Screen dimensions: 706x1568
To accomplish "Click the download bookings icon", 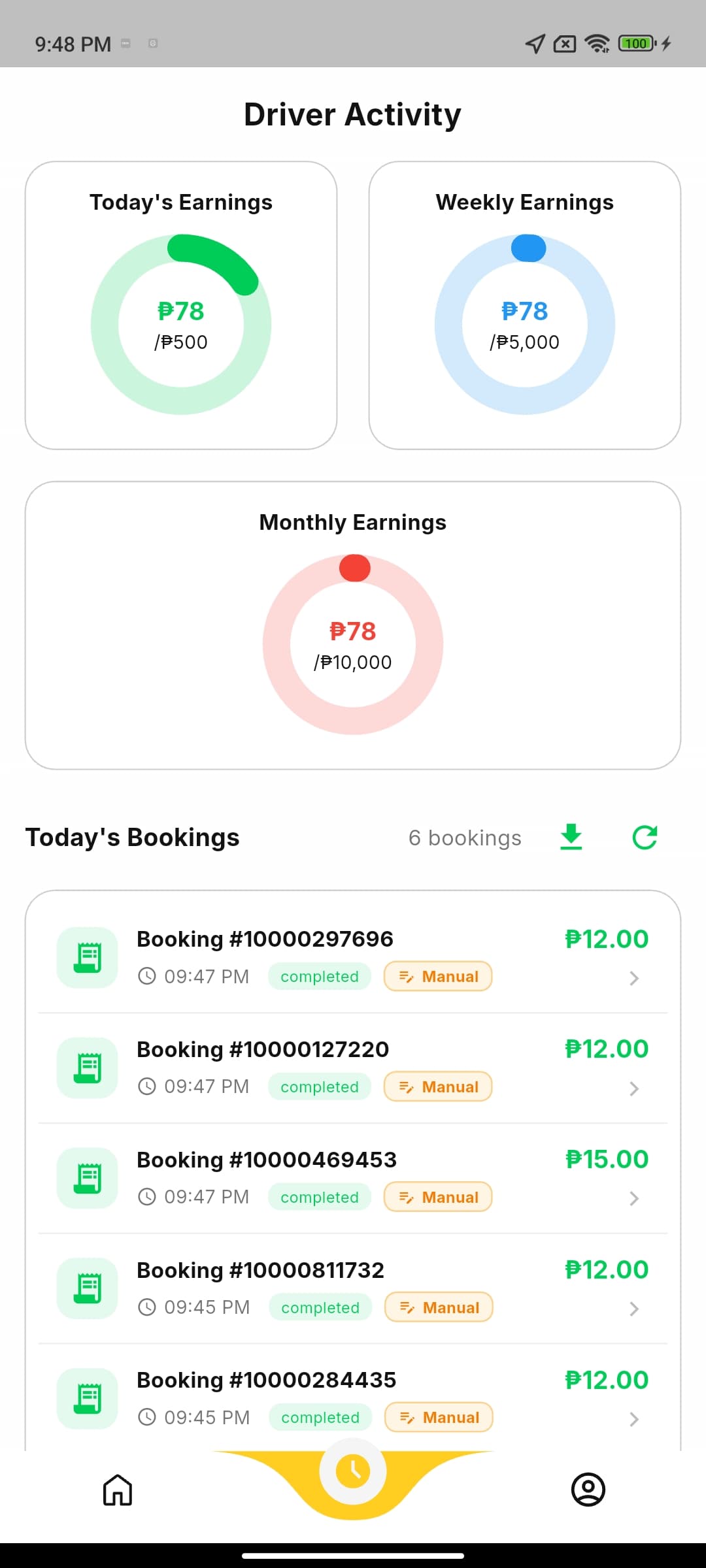I will [571, 837].
